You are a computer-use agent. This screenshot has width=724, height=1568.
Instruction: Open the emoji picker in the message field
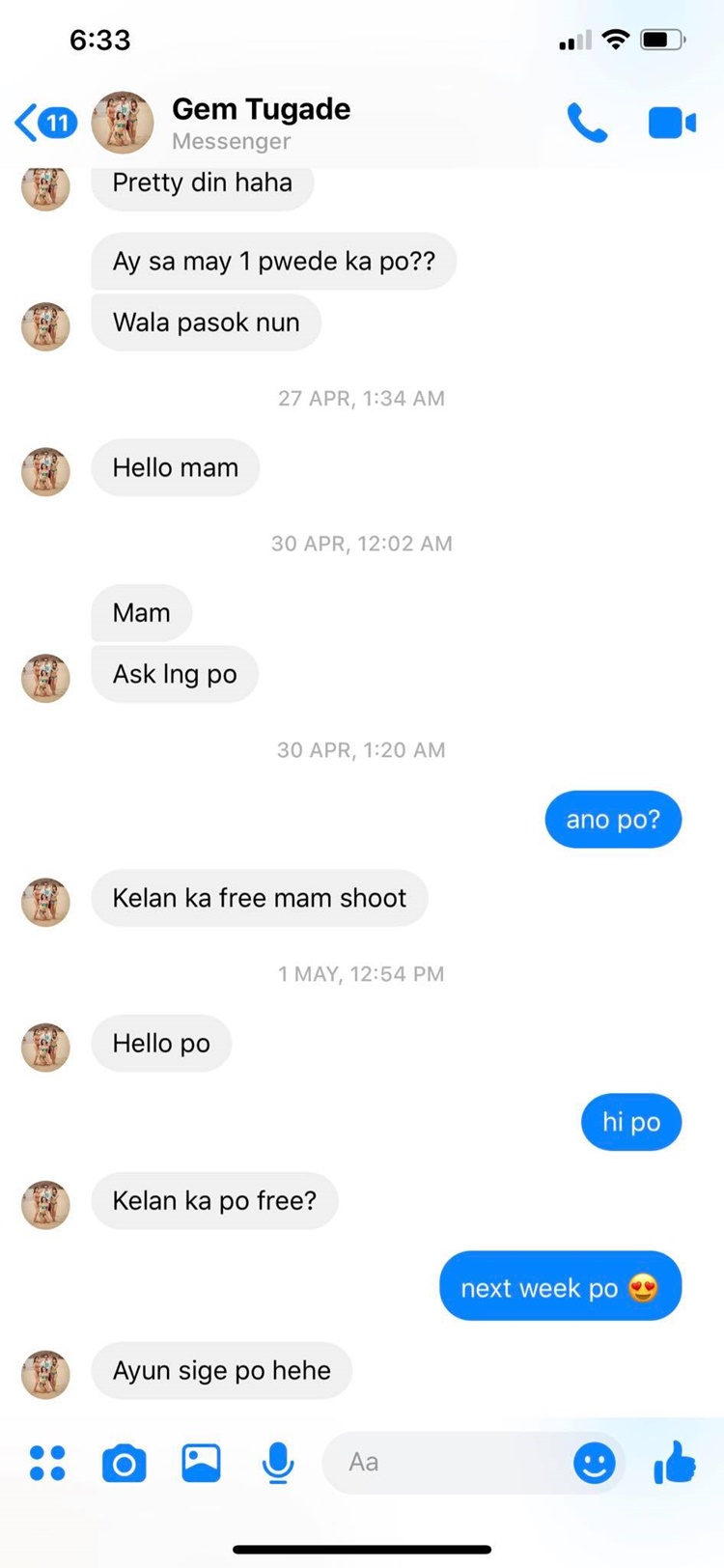click(594, 1463)
